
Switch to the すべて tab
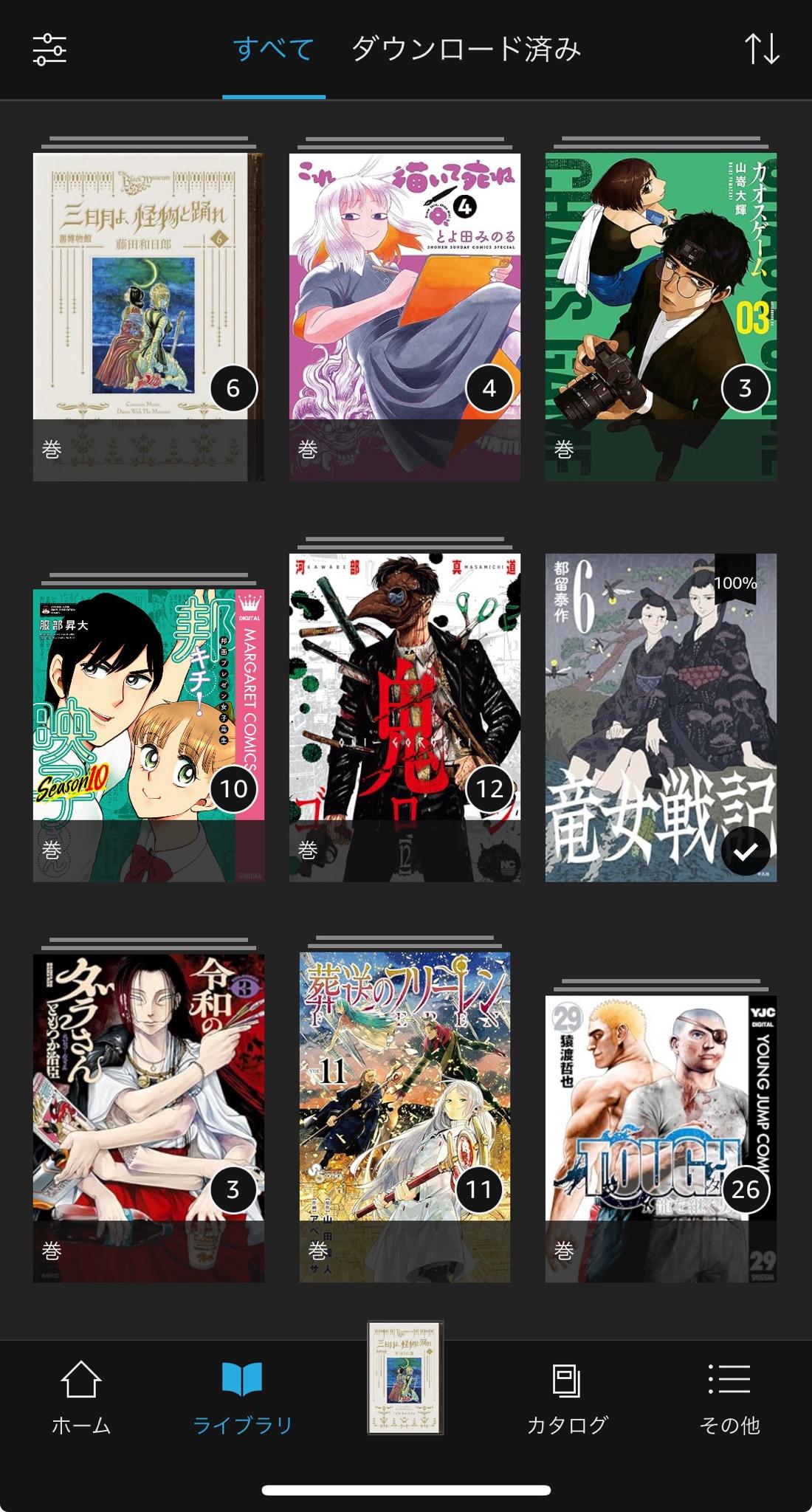[x=274, y=49]
